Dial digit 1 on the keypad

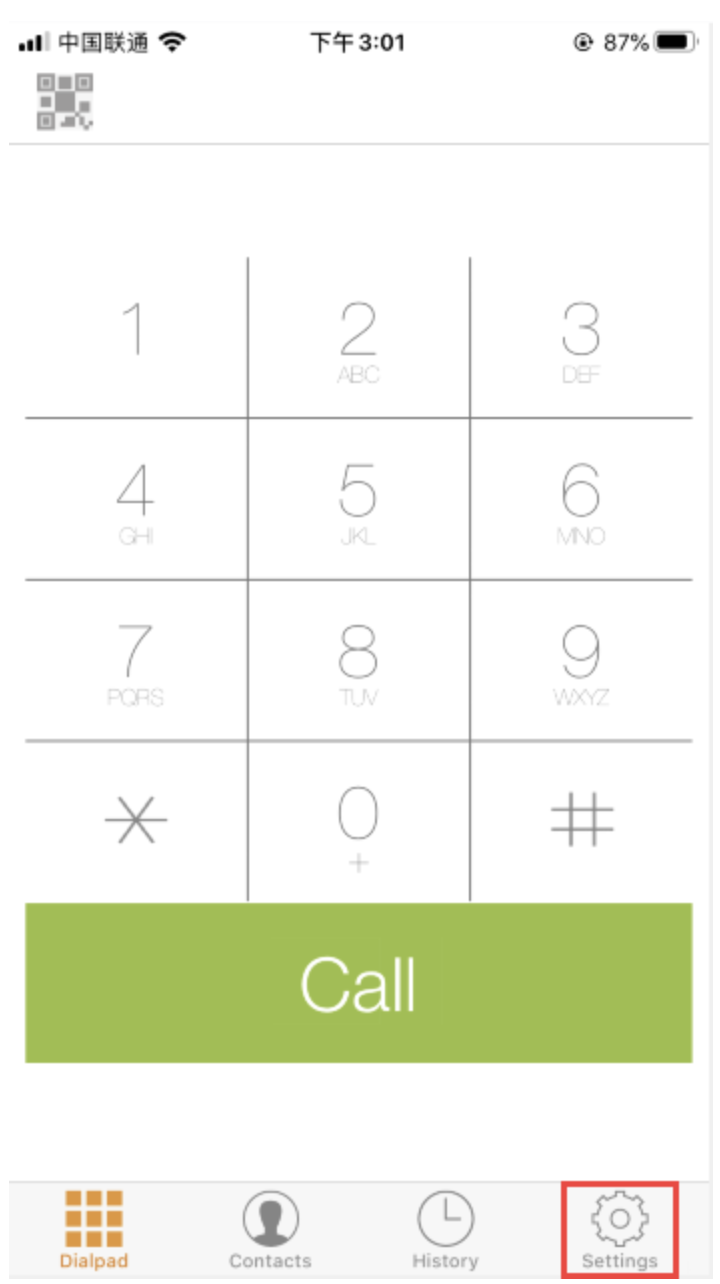coord(136,337)
